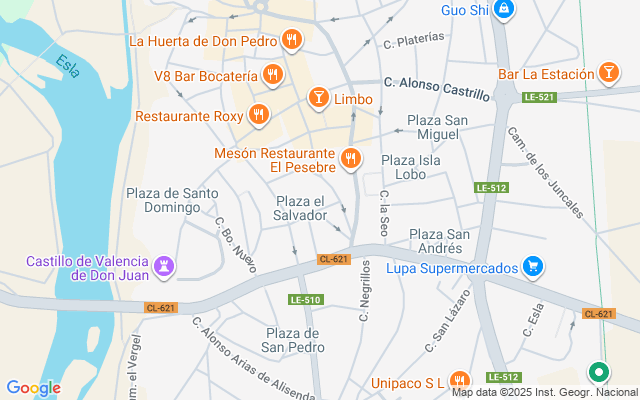Select the Unipaco S L restaurant marker

(x=459, y=380)
